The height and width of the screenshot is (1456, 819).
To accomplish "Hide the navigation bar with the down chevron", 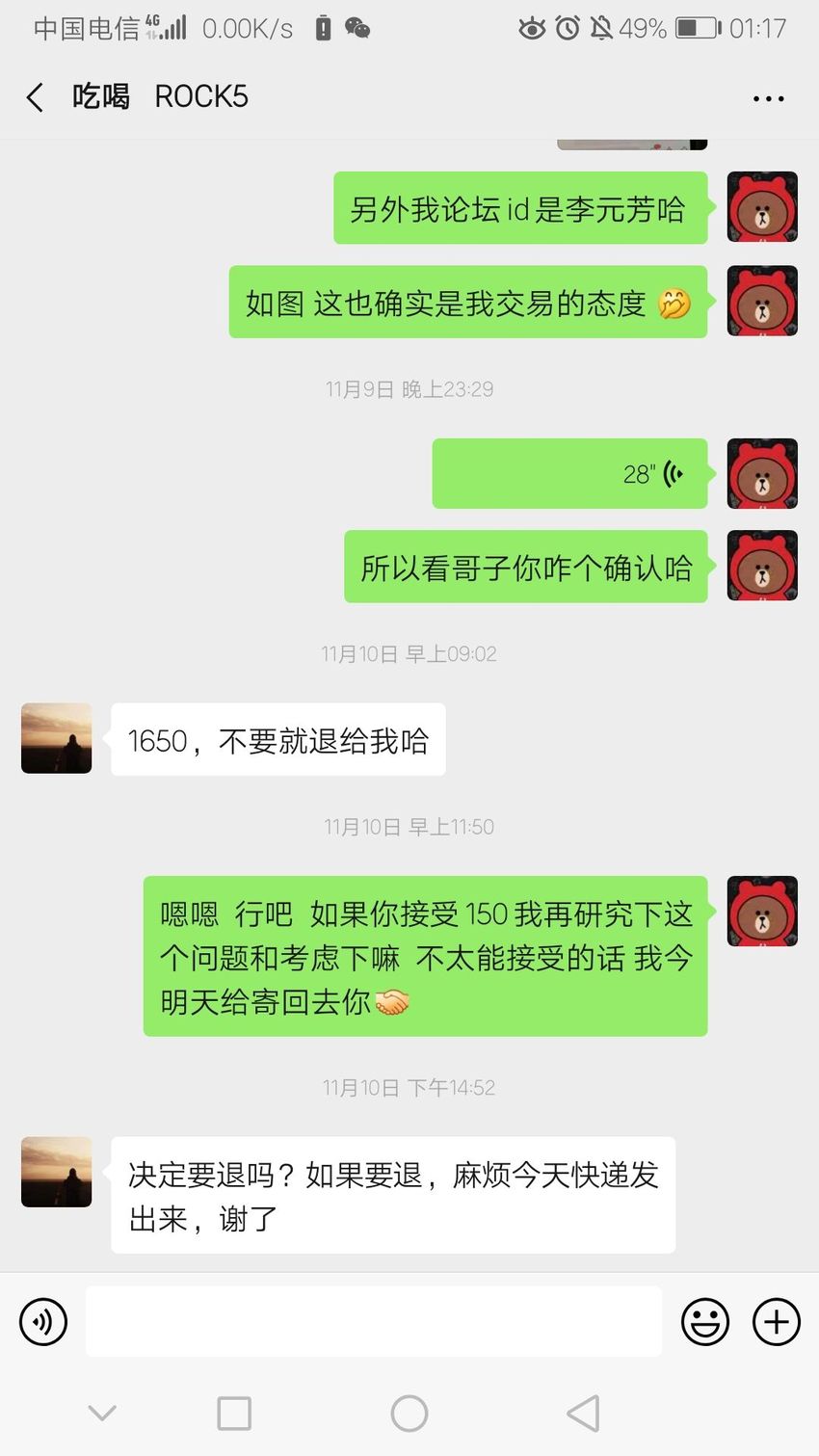I will click(102, 1414).
